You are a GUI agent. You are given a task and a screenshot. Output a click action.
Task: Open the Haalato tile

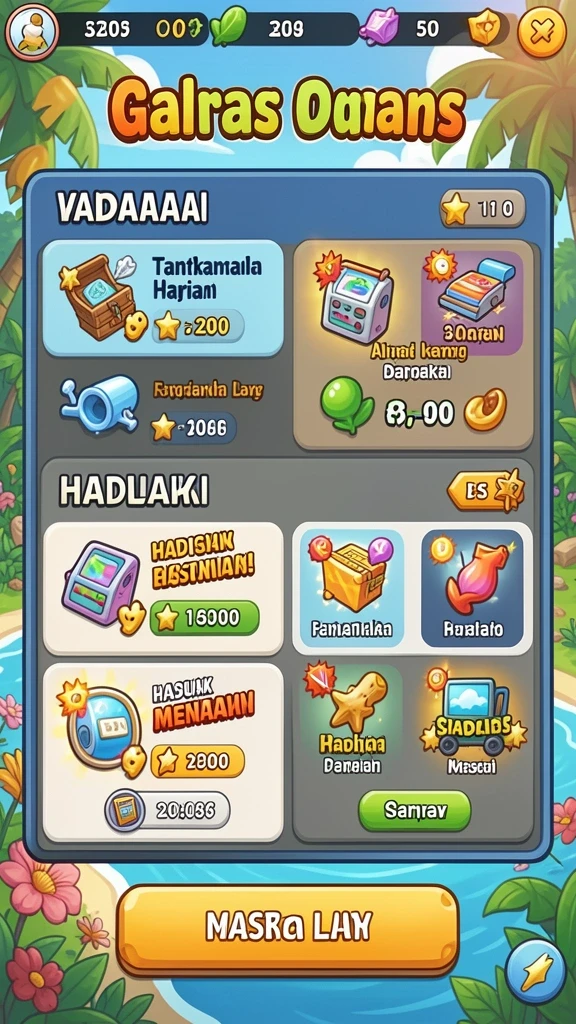coord(472,588)
